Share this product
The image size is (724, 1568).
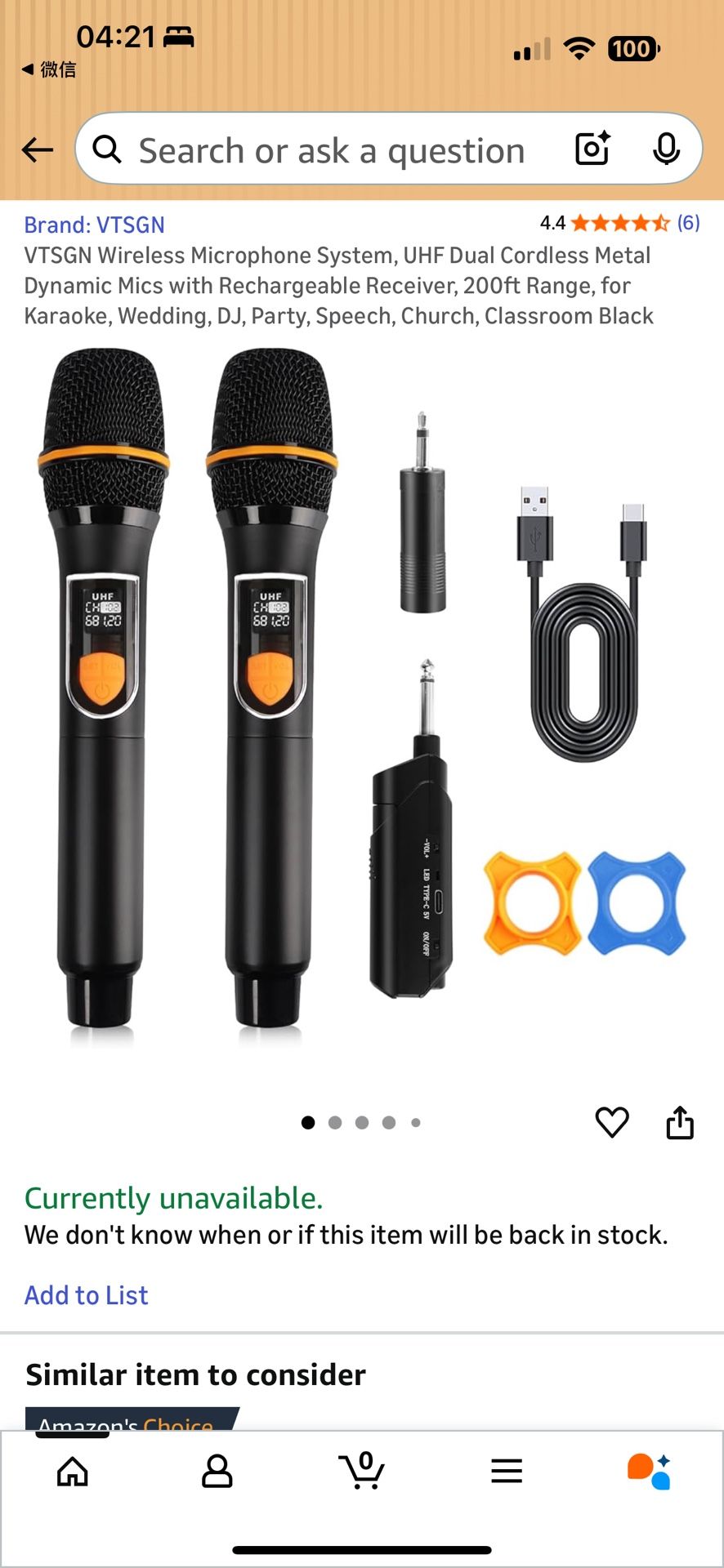680,1122
